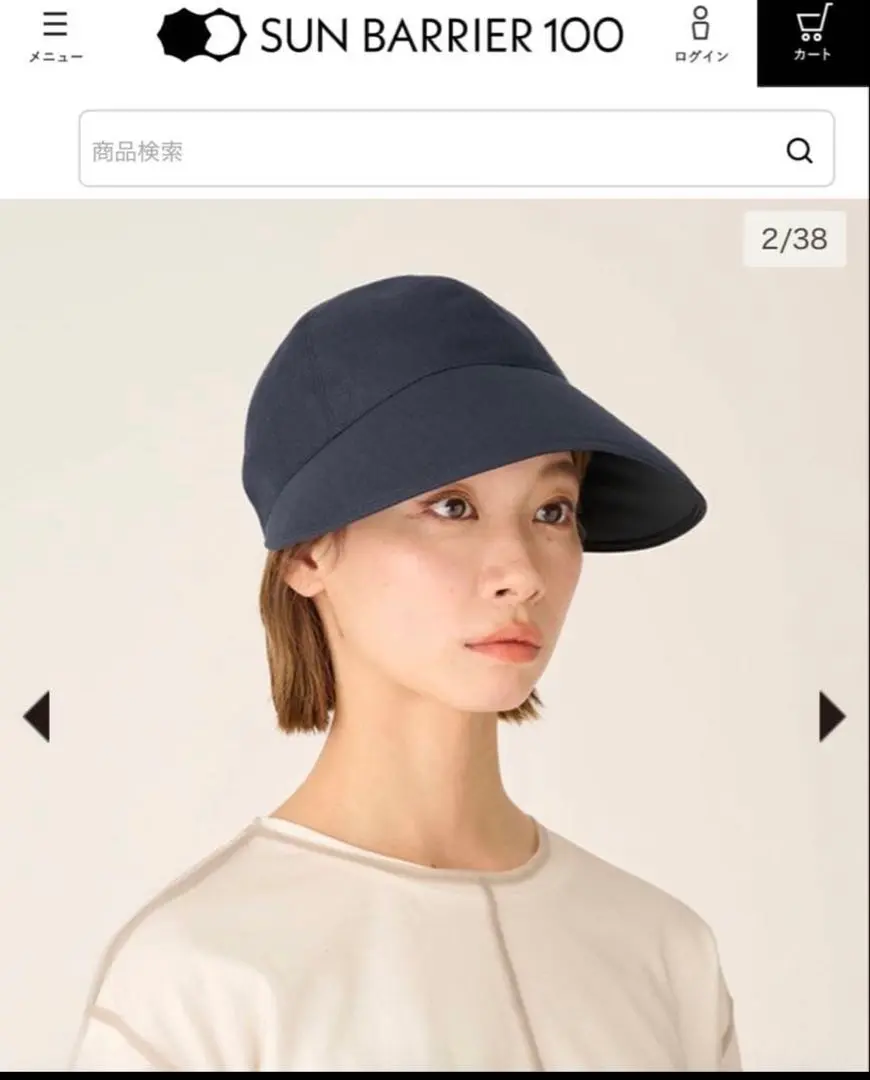Show the previous product image

pos(36,716)
